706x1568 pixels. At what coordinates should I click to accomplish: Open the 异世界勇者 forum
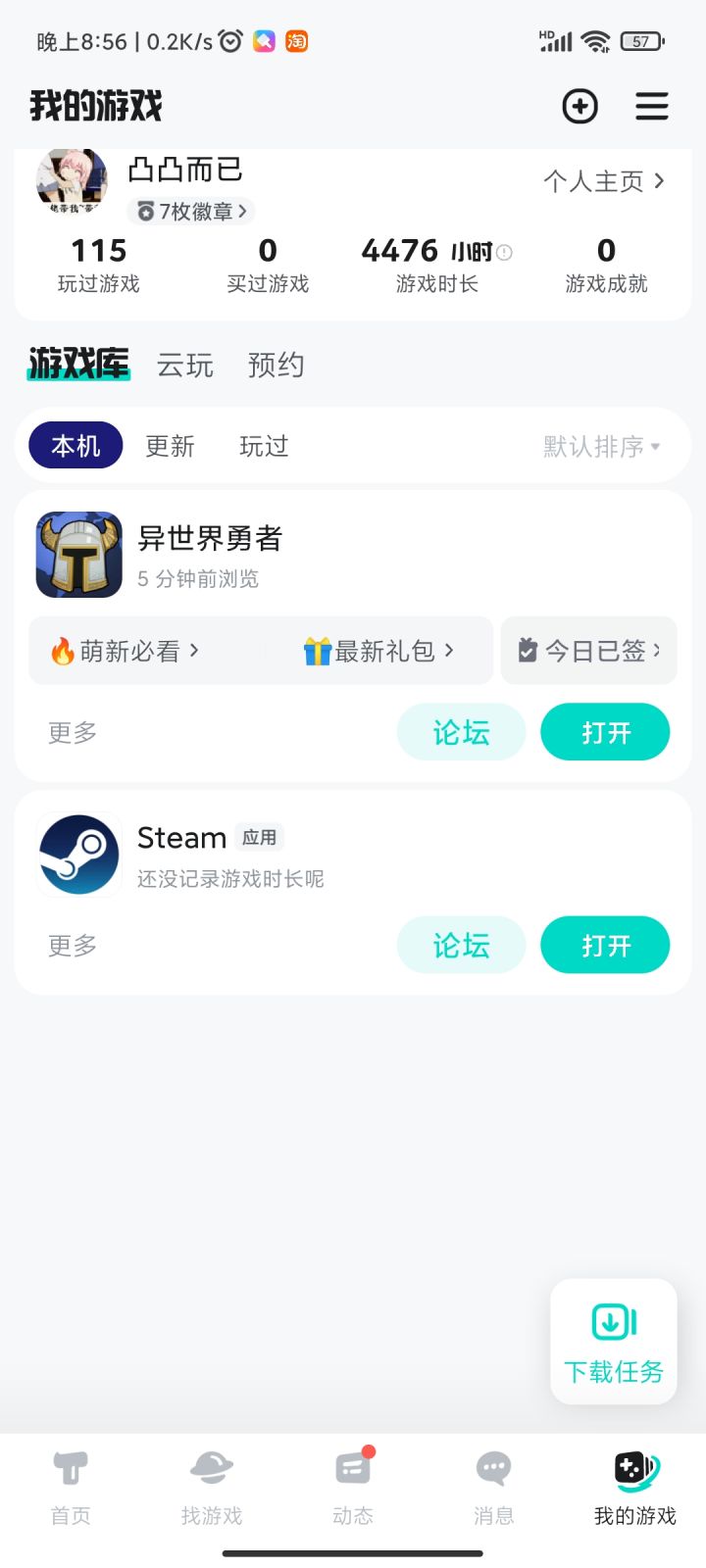pyautogui.click(x=461, y=732)
